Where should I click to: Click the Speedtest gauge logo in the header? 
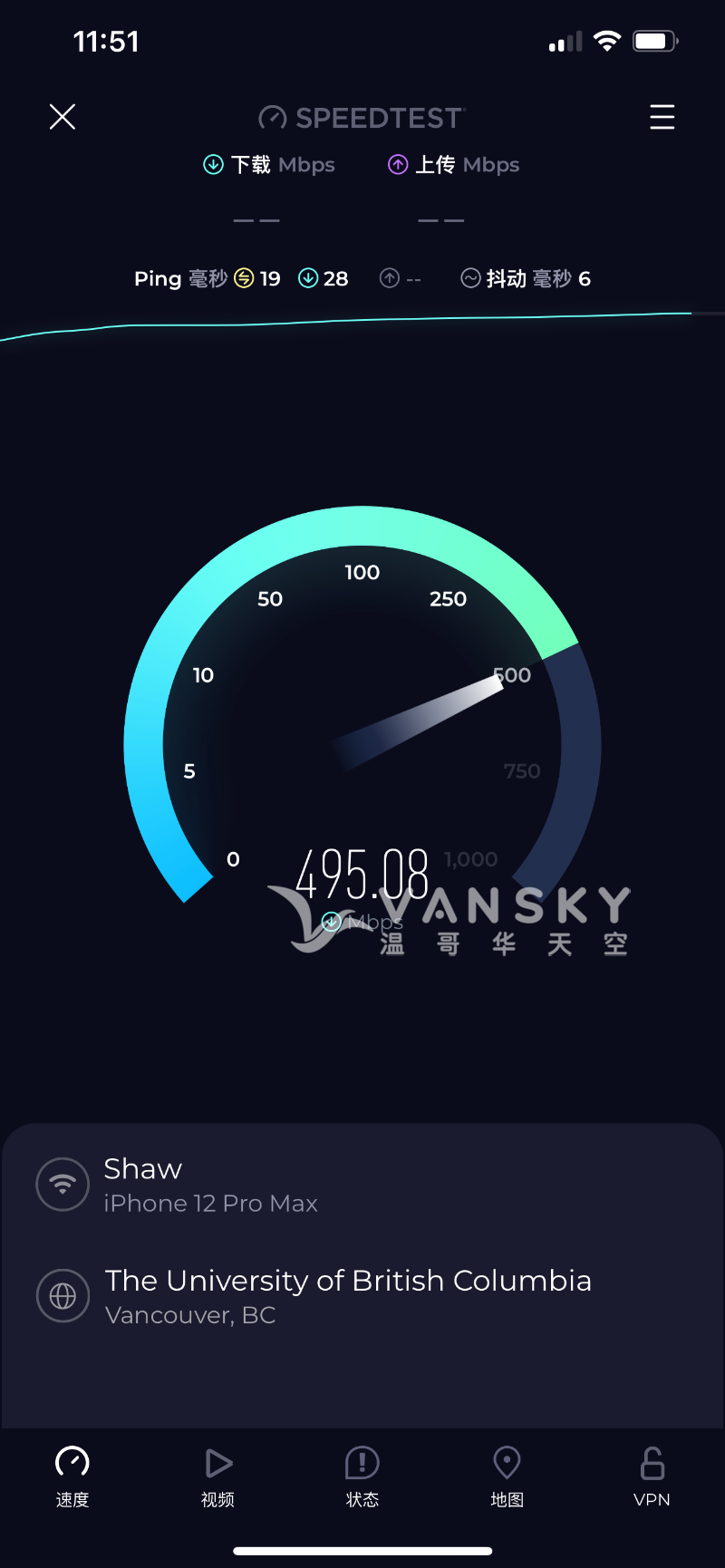(271, 117)
